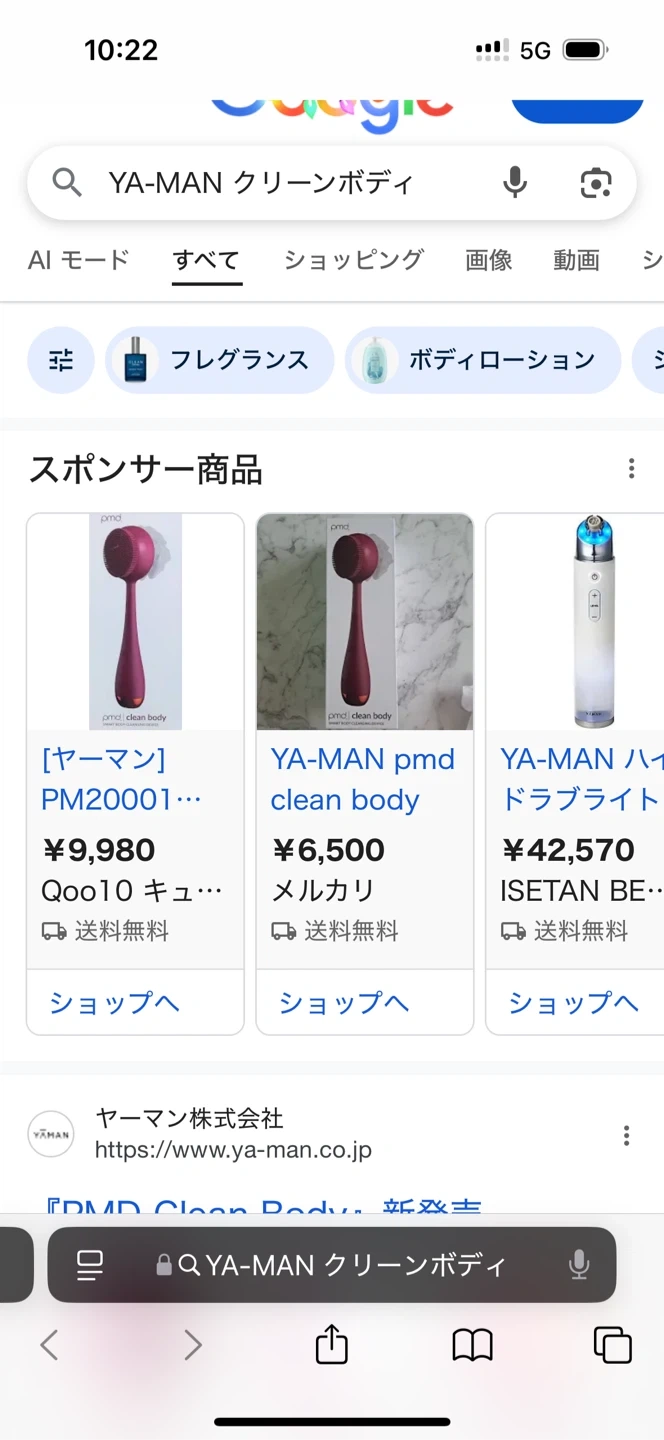664x1440 pixels.
Task: Open the search filter settings chip
Action: click(x=61, y=360)
